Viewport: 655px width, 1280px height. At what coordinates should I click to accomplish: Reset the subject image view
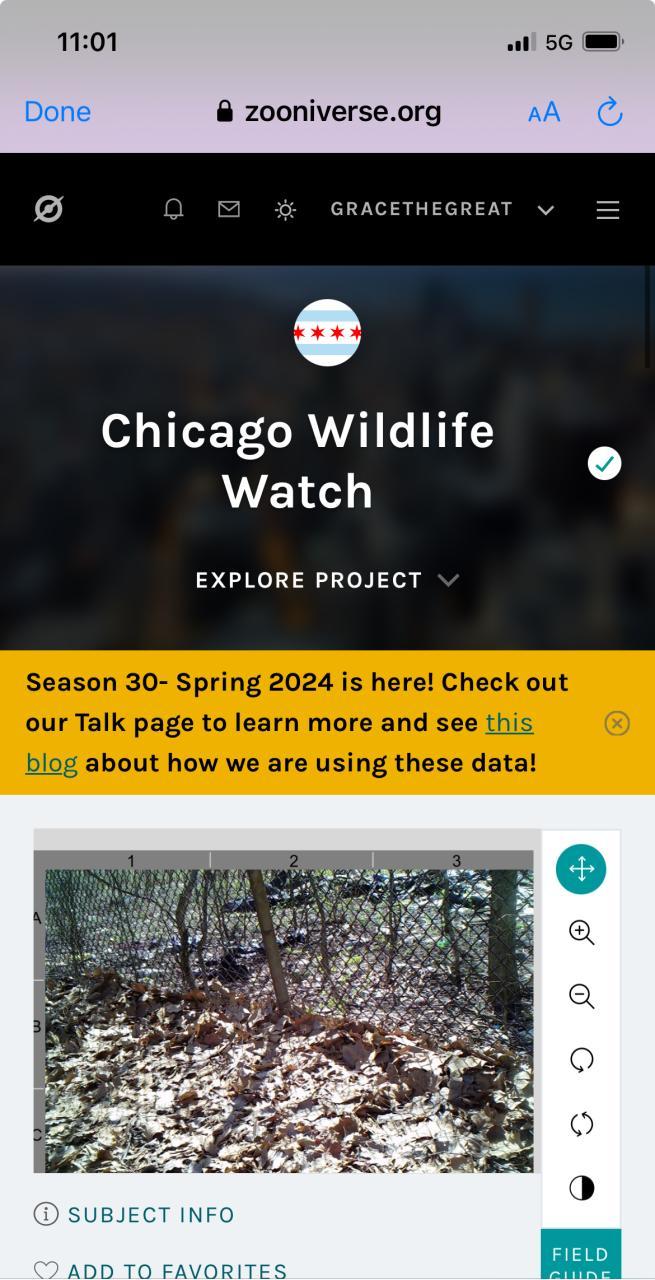[x=581, y=1124]
